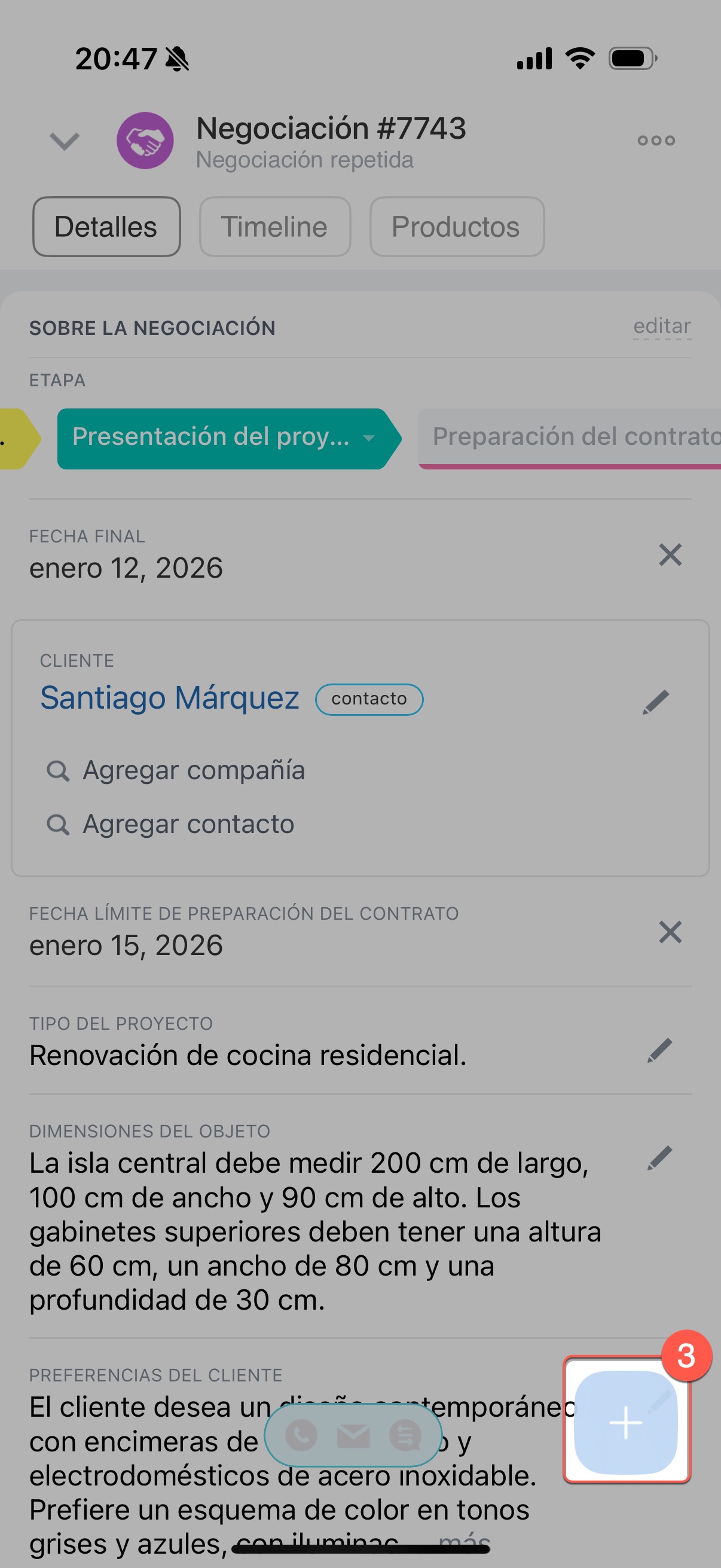Switch to the Timeline tab
This screenshot has width=721, height=1568.
274,227
